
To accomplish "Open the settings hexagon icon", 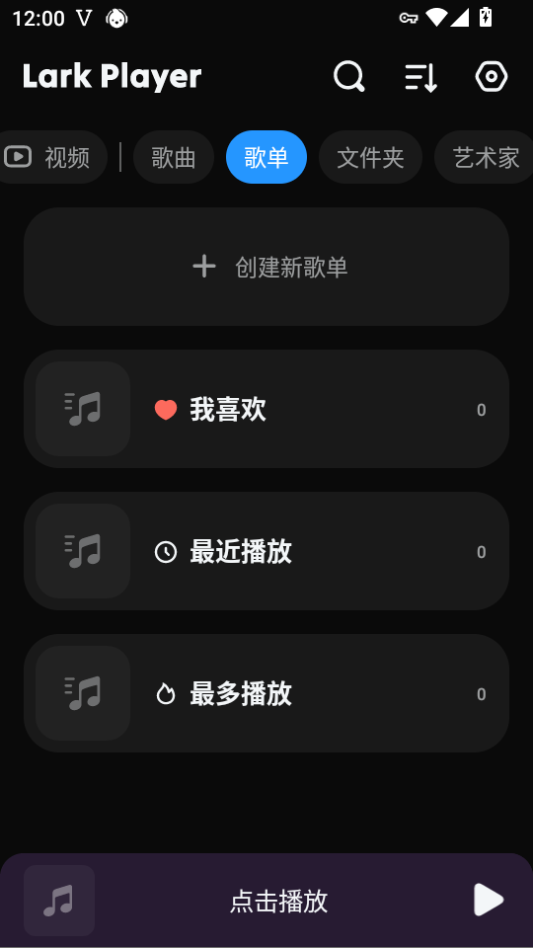I will 491,77.
